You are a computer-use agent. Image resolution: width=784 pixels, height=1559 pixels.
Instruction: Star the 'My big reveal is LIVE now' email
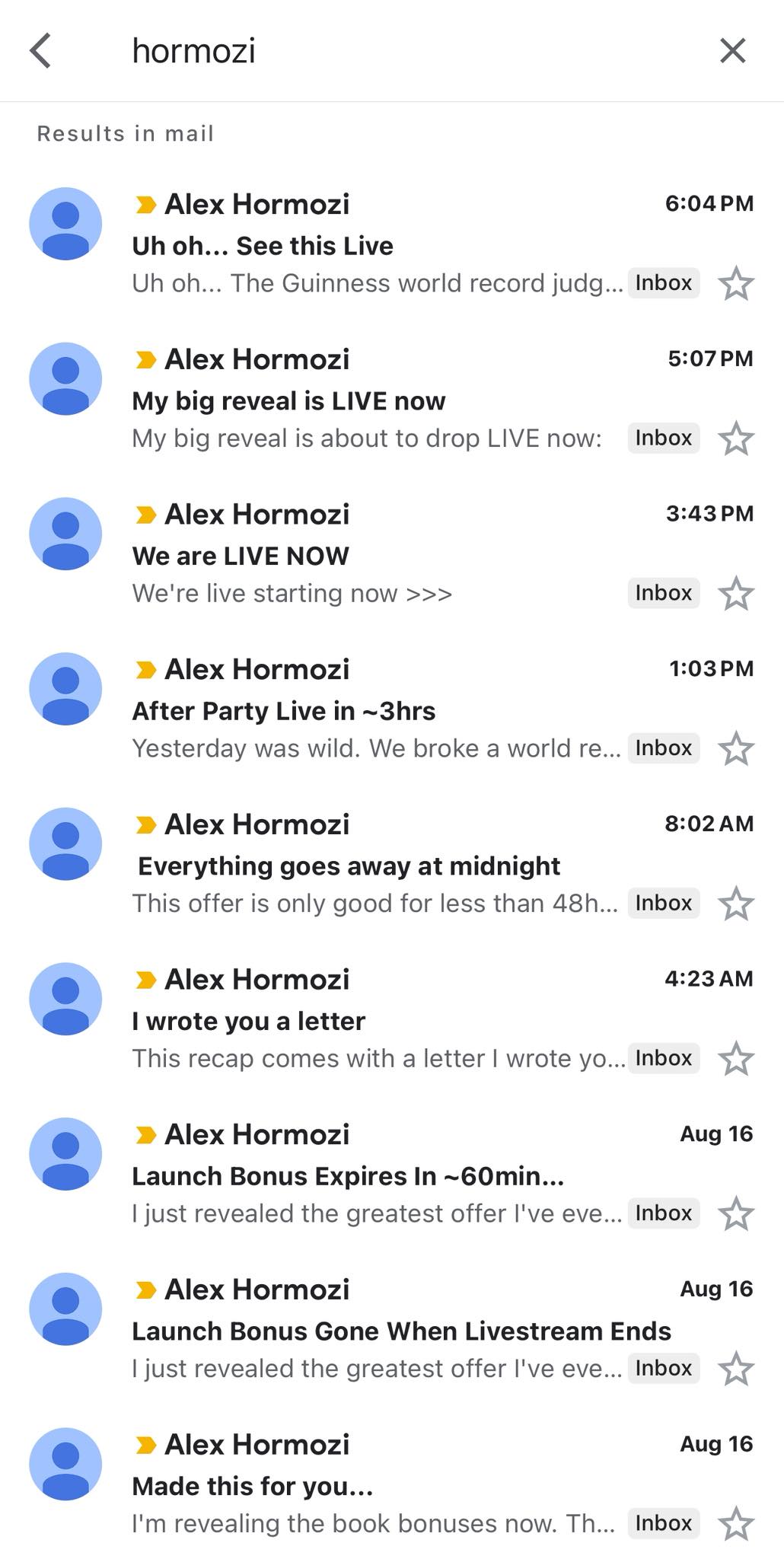pos(735,439)
